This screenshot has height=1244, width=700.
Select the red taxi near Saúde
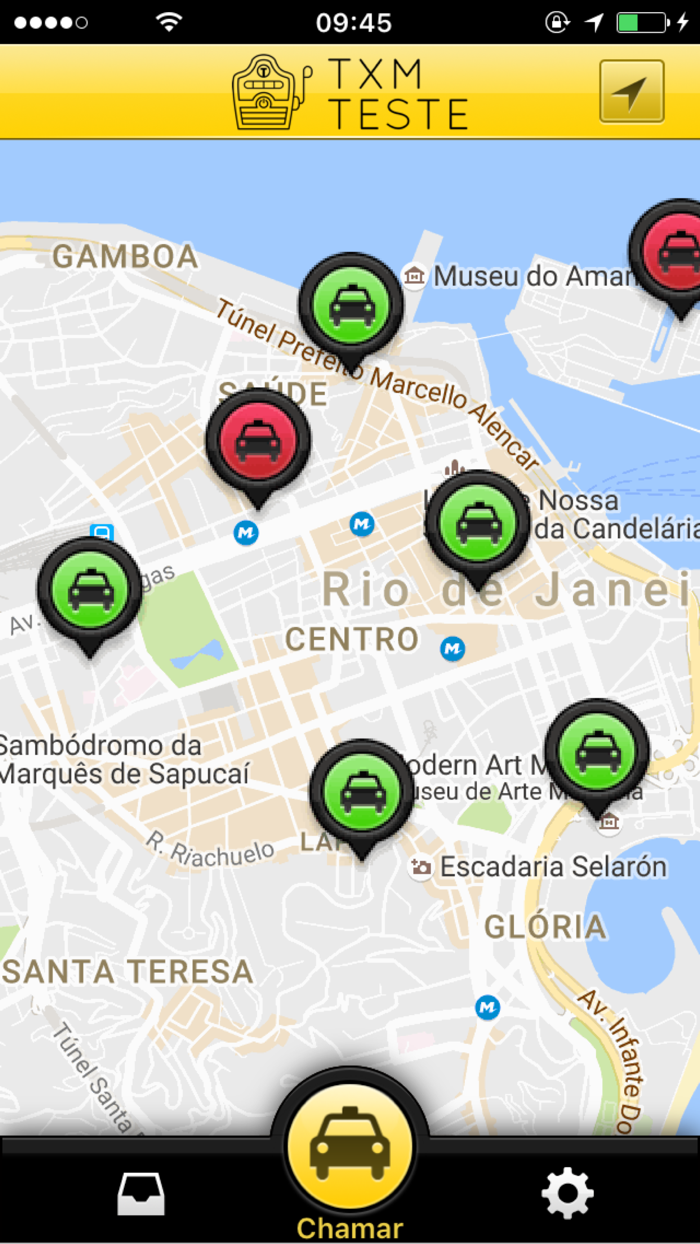click(x=258, y=439)
